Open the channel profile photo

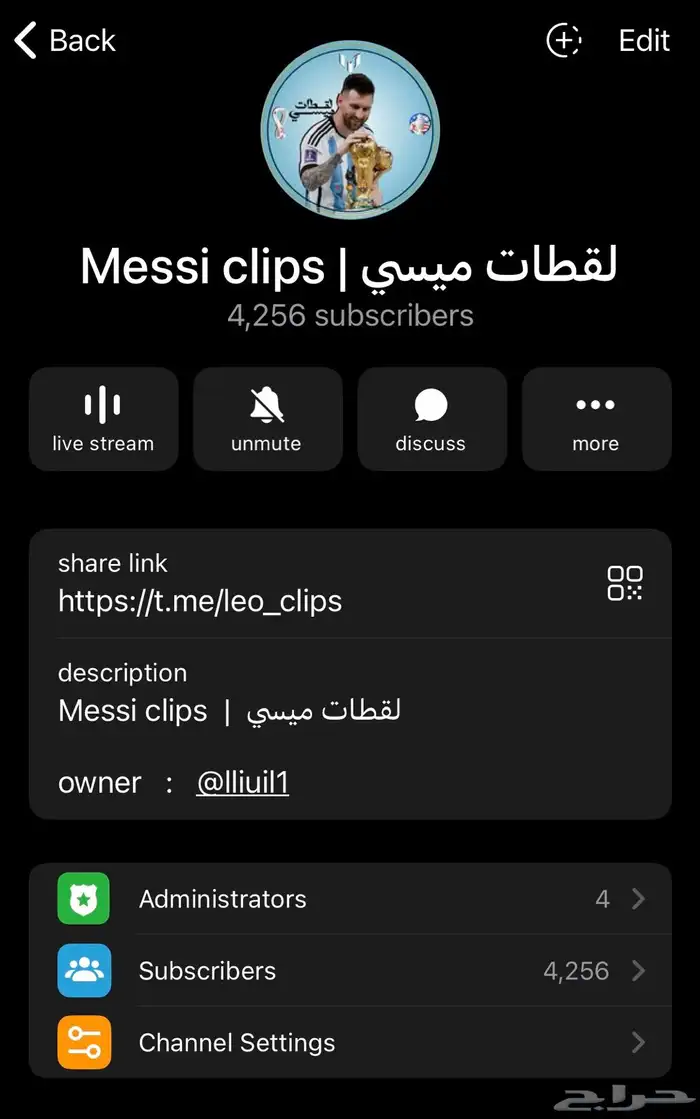(350, 131)
